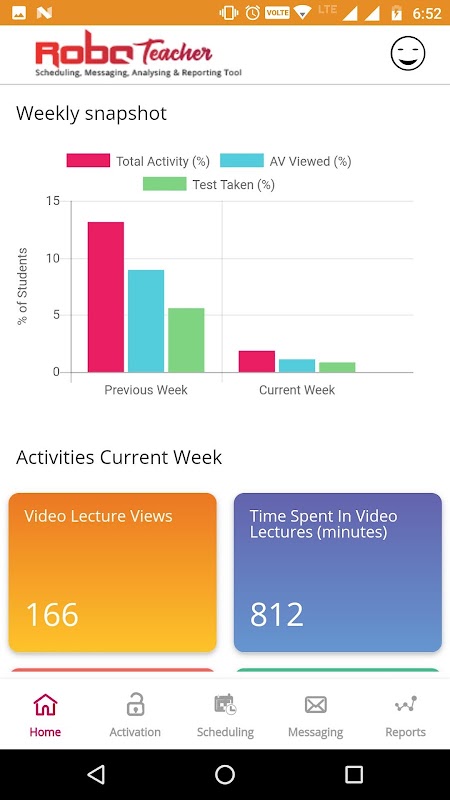Open the Messaging tab
The image size is (450, 800).
click(x=315, y=715)
